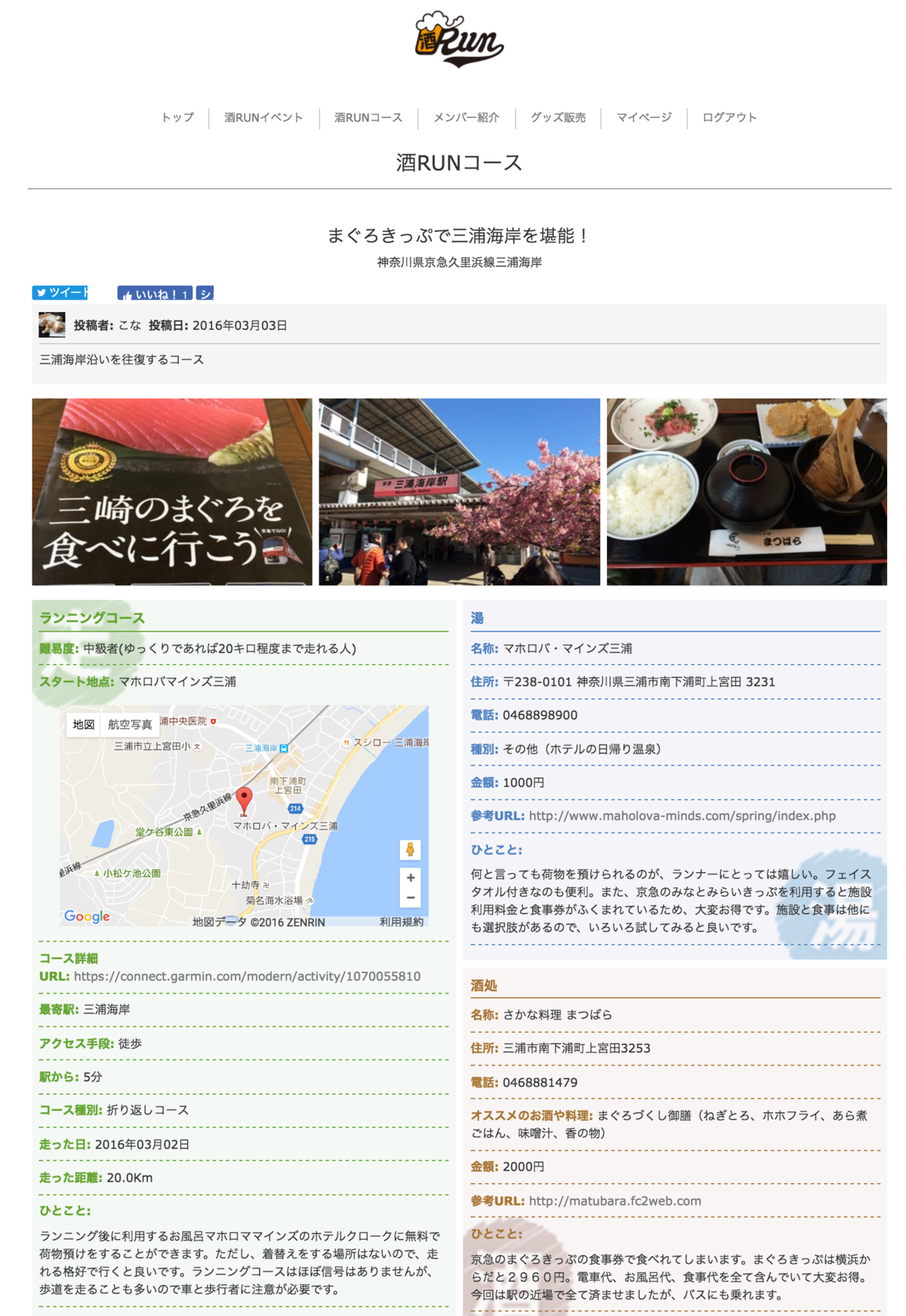Tap ログアウト to sign out
Viewport: 906px width, 1316px height.
729,118
